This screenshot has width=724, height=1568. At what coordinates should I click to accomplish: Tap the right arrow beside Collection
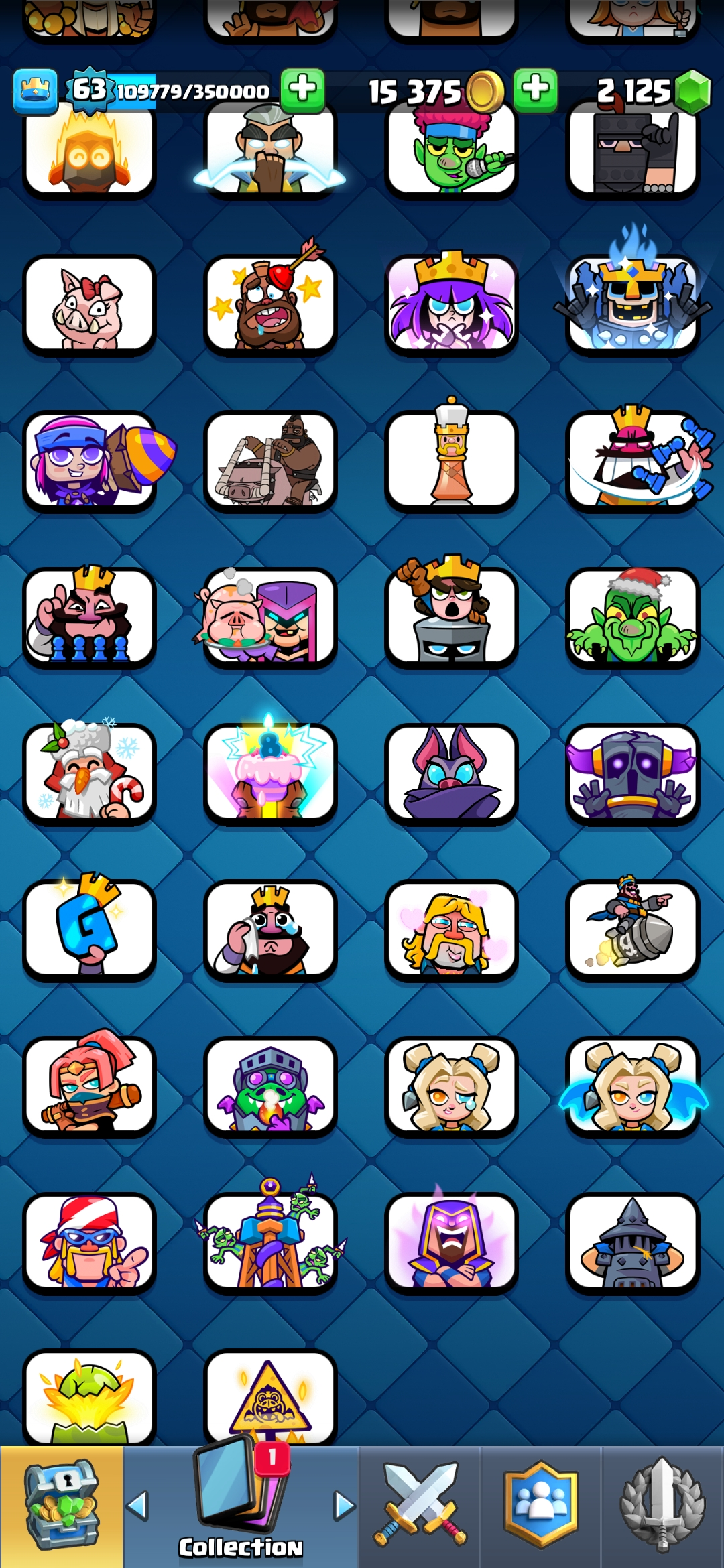(345, 1506)
